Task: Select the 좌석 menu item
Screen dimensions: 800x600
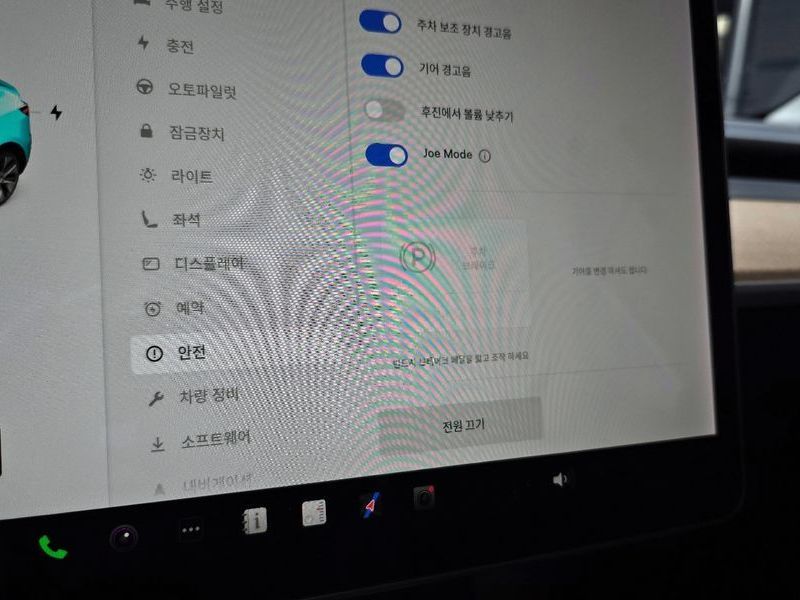Action: [x=186, y=220]
